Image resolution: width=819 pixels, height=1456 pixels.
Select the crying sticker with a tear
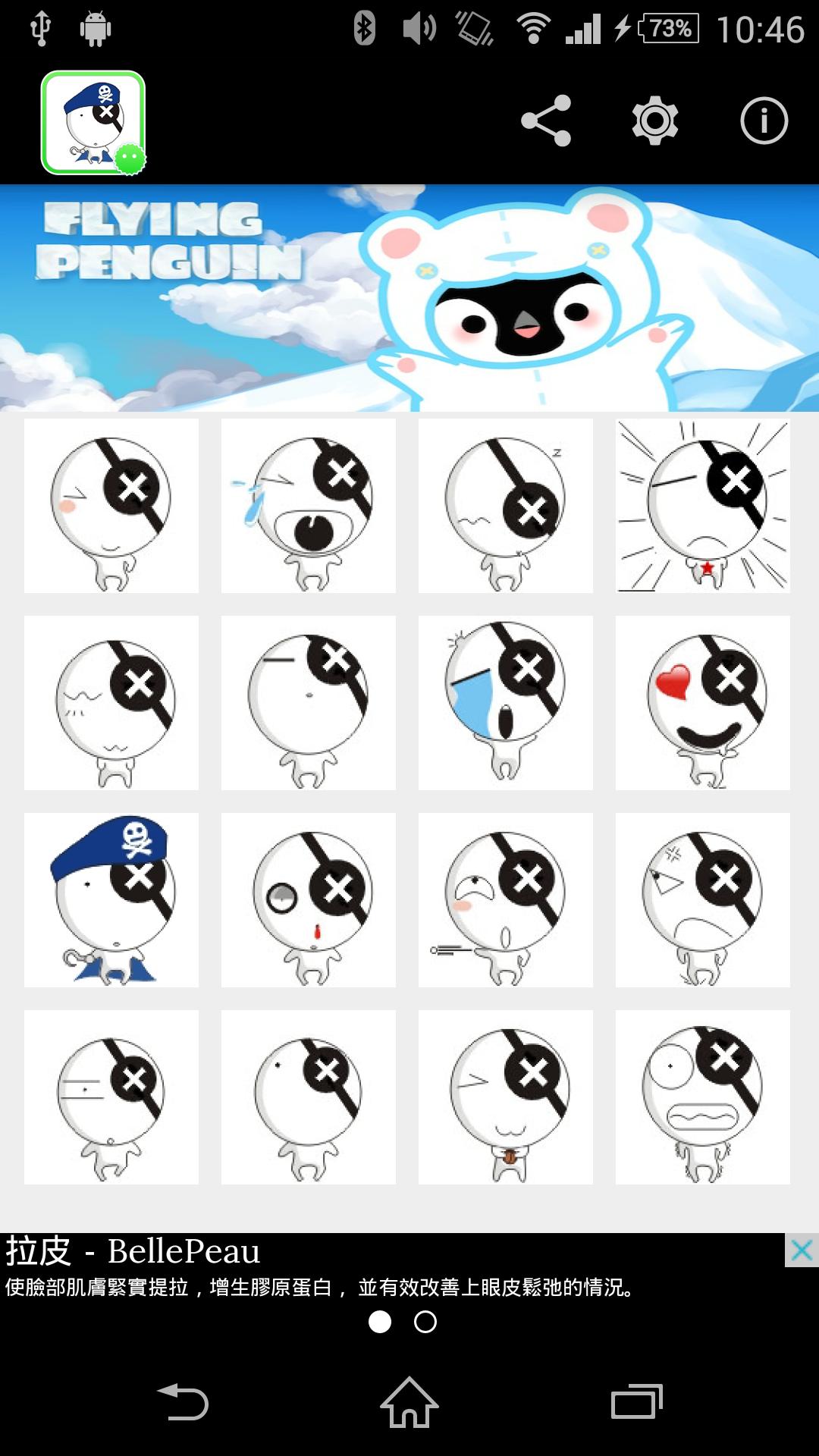pyautogui.click(x=308, y=506)
